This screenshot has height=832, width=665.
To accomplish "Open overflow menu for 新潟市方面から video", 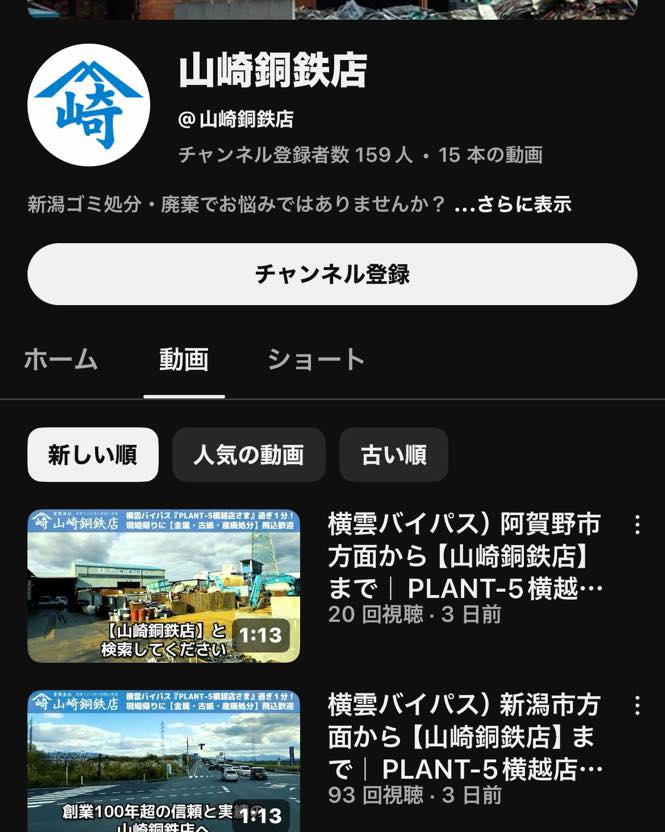I will click(637, 705).
